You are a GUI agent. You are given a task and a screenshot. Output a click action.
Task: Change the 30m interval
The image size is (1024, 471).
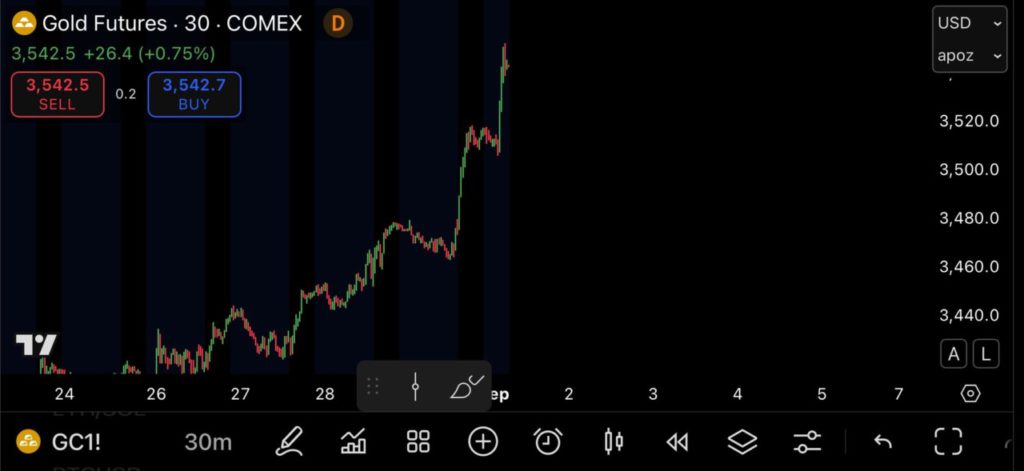coord(208,441)
